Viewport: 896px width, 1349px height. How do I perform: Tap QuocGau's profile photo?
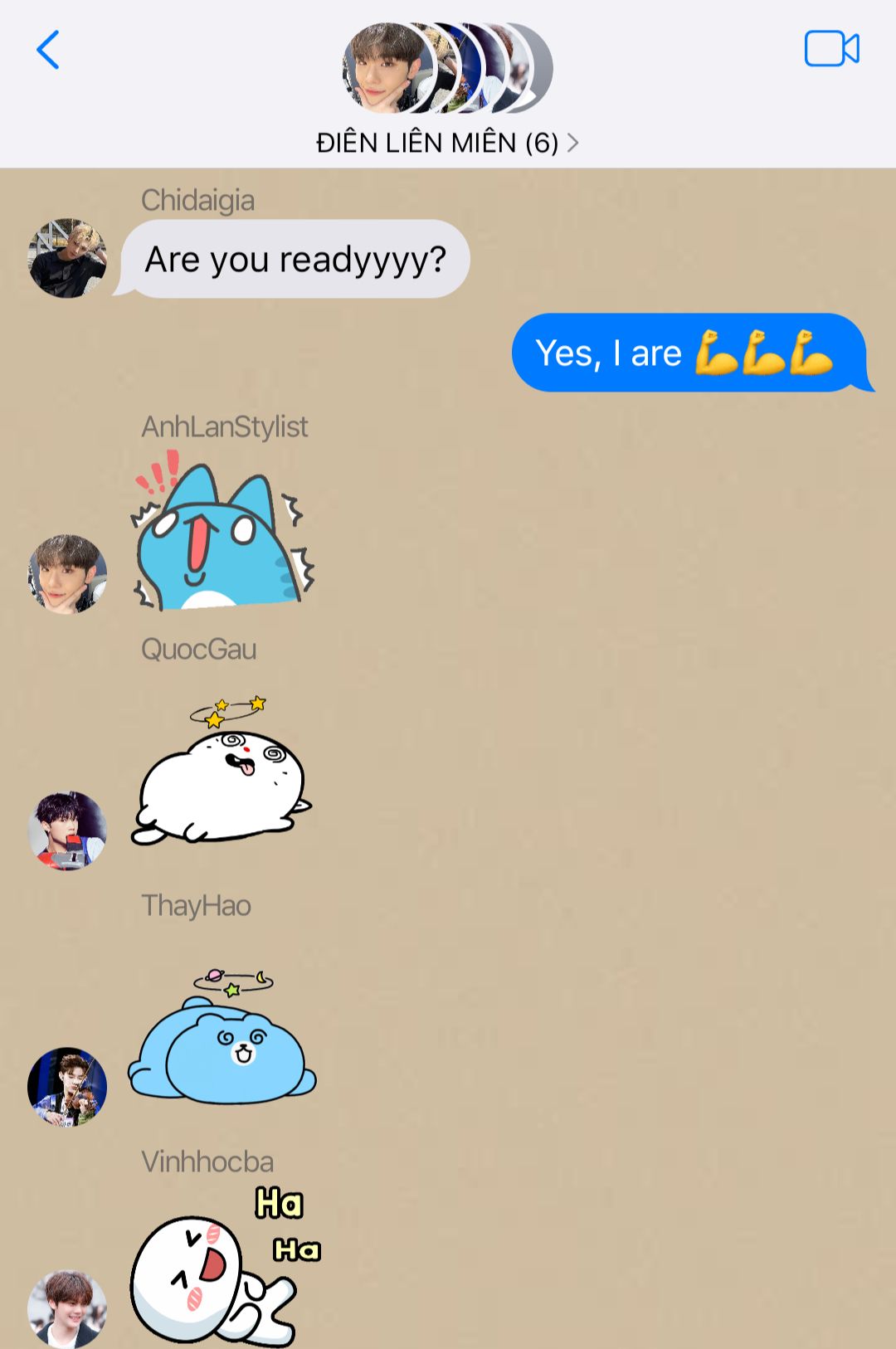[x=67, y=830]
